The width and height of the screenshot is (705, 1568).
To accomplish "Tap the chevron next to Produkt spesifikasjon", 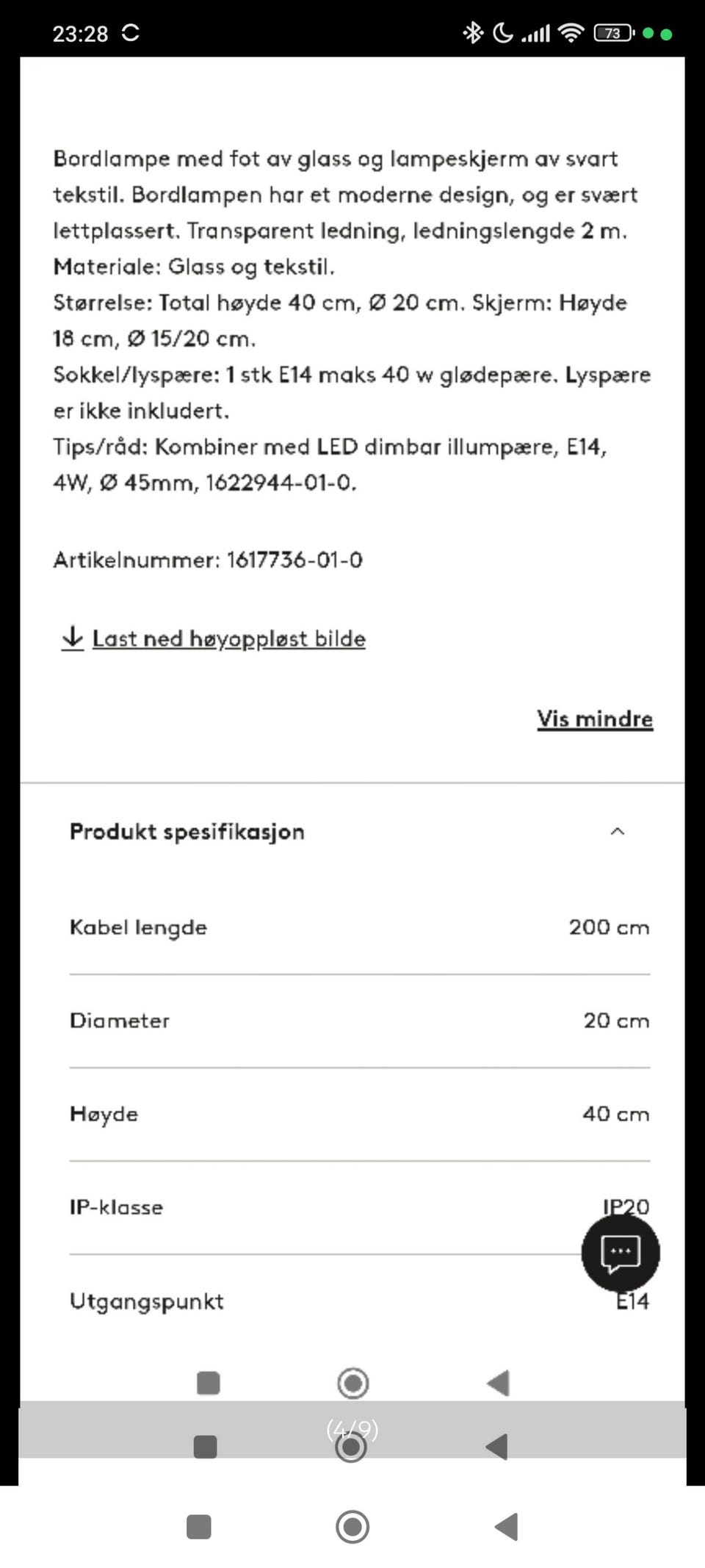I will [x=619, y=831].
